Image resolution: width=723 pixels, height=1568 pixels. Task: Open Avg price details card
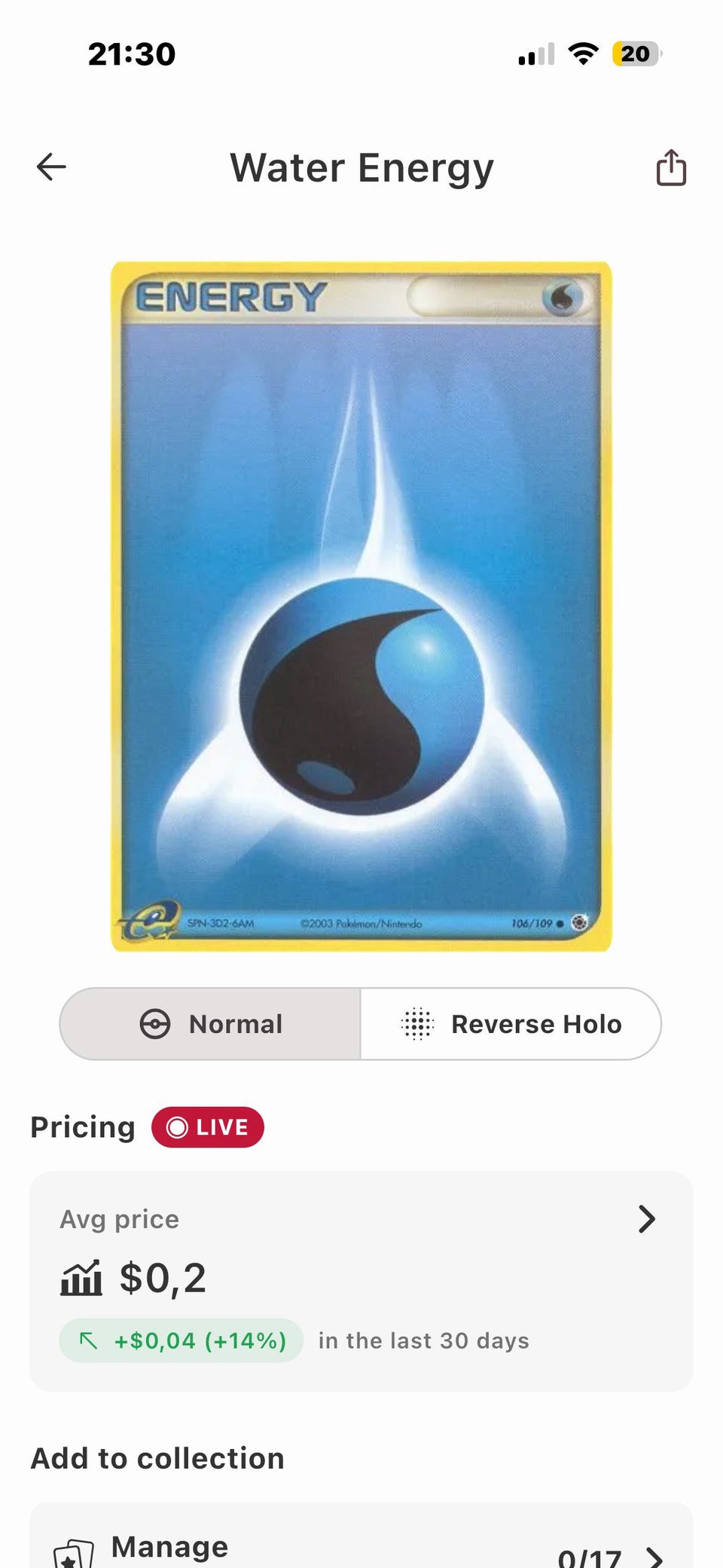(x=361, y=1281)
